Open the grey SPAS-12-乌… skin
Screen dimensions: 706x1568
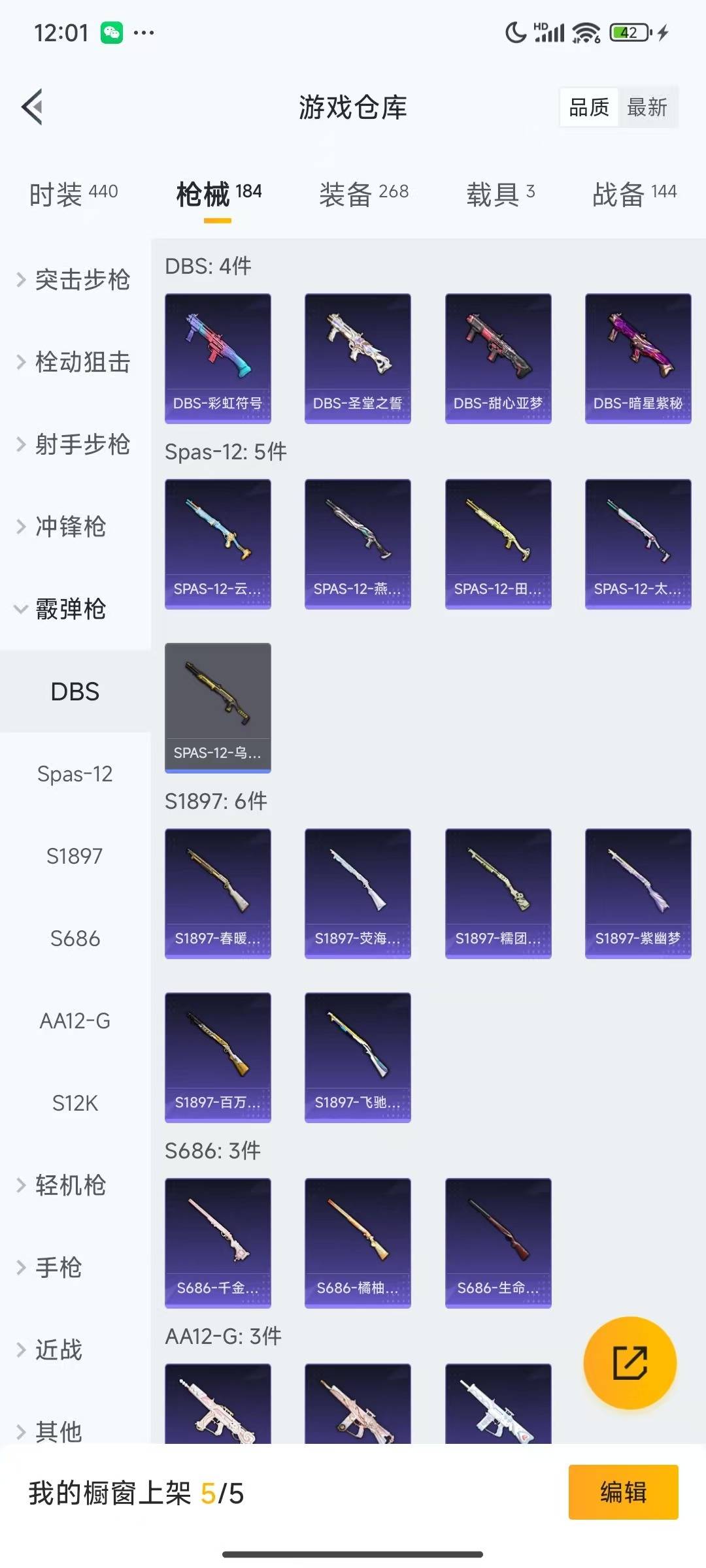[218, 708]
